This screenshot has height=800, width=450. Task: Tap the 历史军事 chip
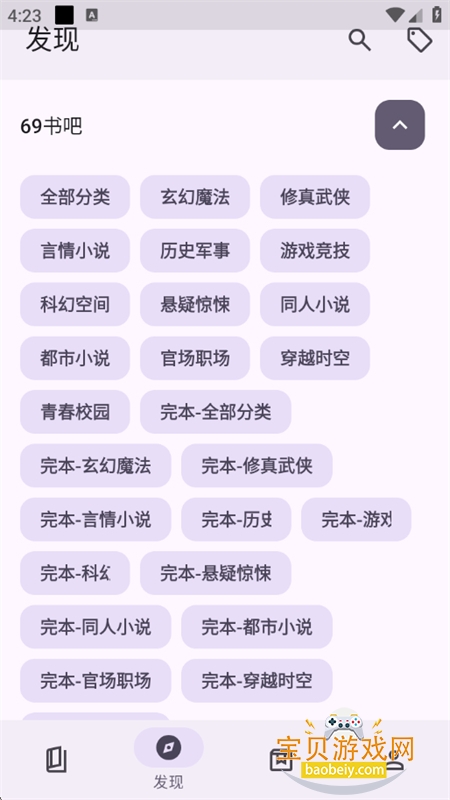click(x=195, y=251)
